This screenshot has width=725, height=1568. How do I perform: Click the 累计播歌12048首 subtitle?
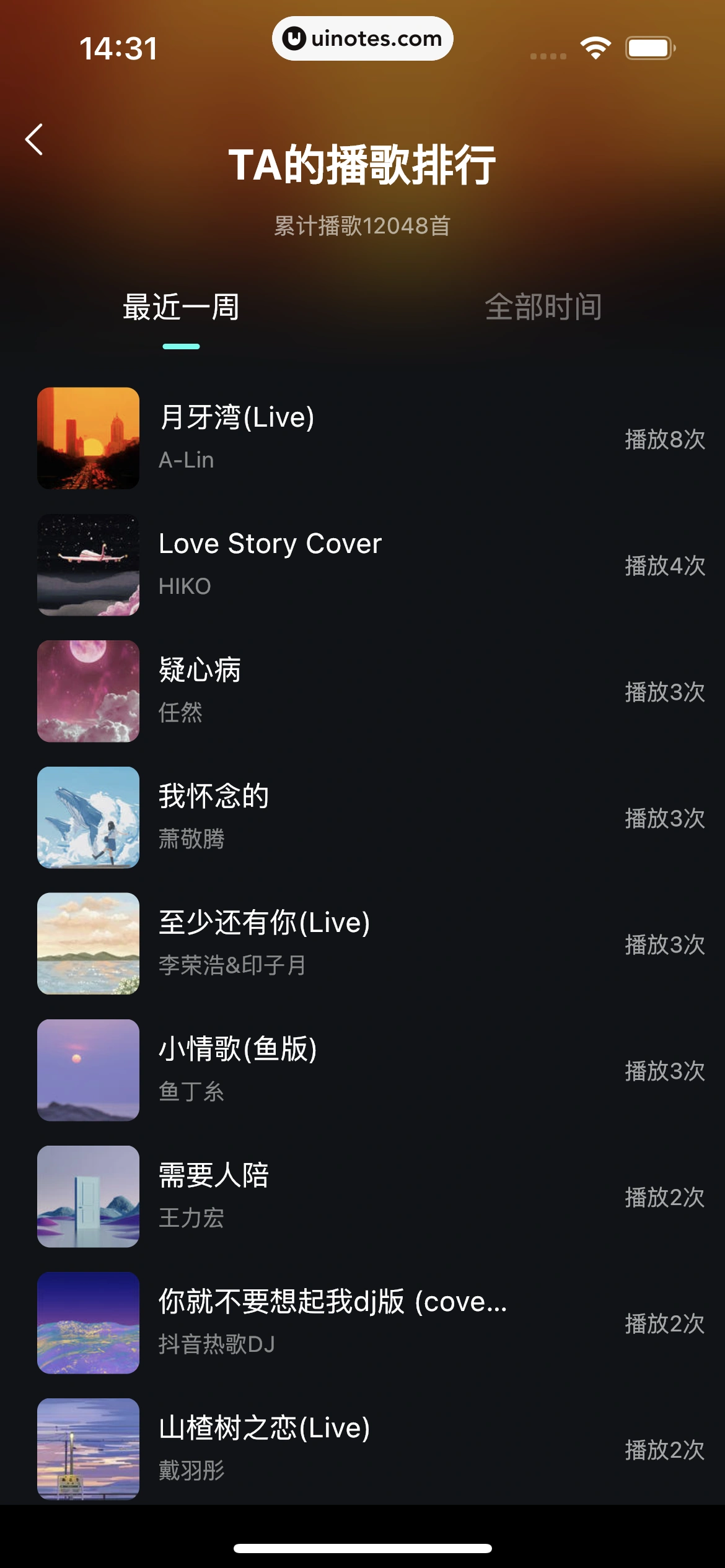click(x=362, y=227)
